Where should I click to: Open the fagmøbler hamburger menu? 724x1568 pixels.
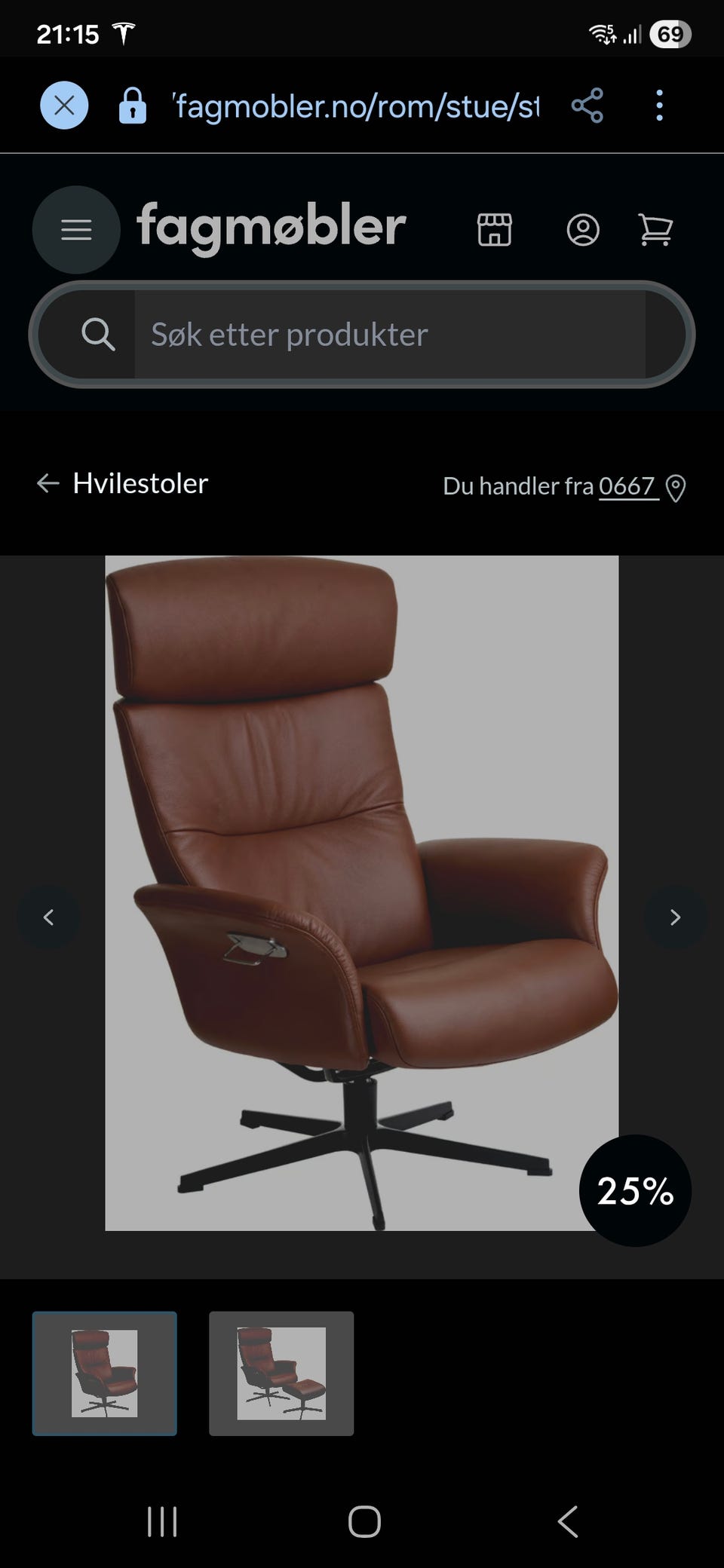click(x=75, y=229)
